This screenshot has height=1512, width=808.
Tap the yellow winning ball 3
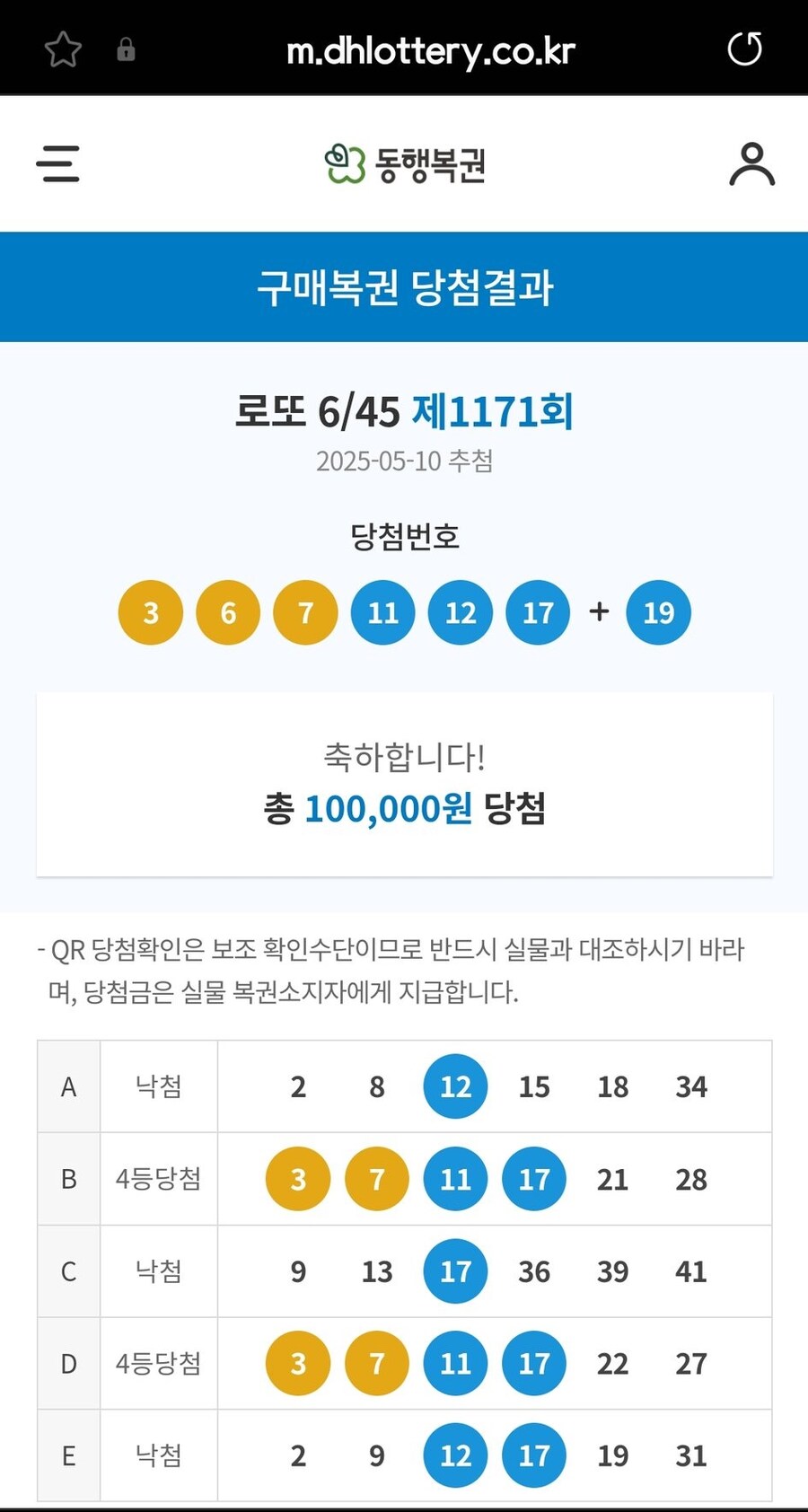click(149, 612)
